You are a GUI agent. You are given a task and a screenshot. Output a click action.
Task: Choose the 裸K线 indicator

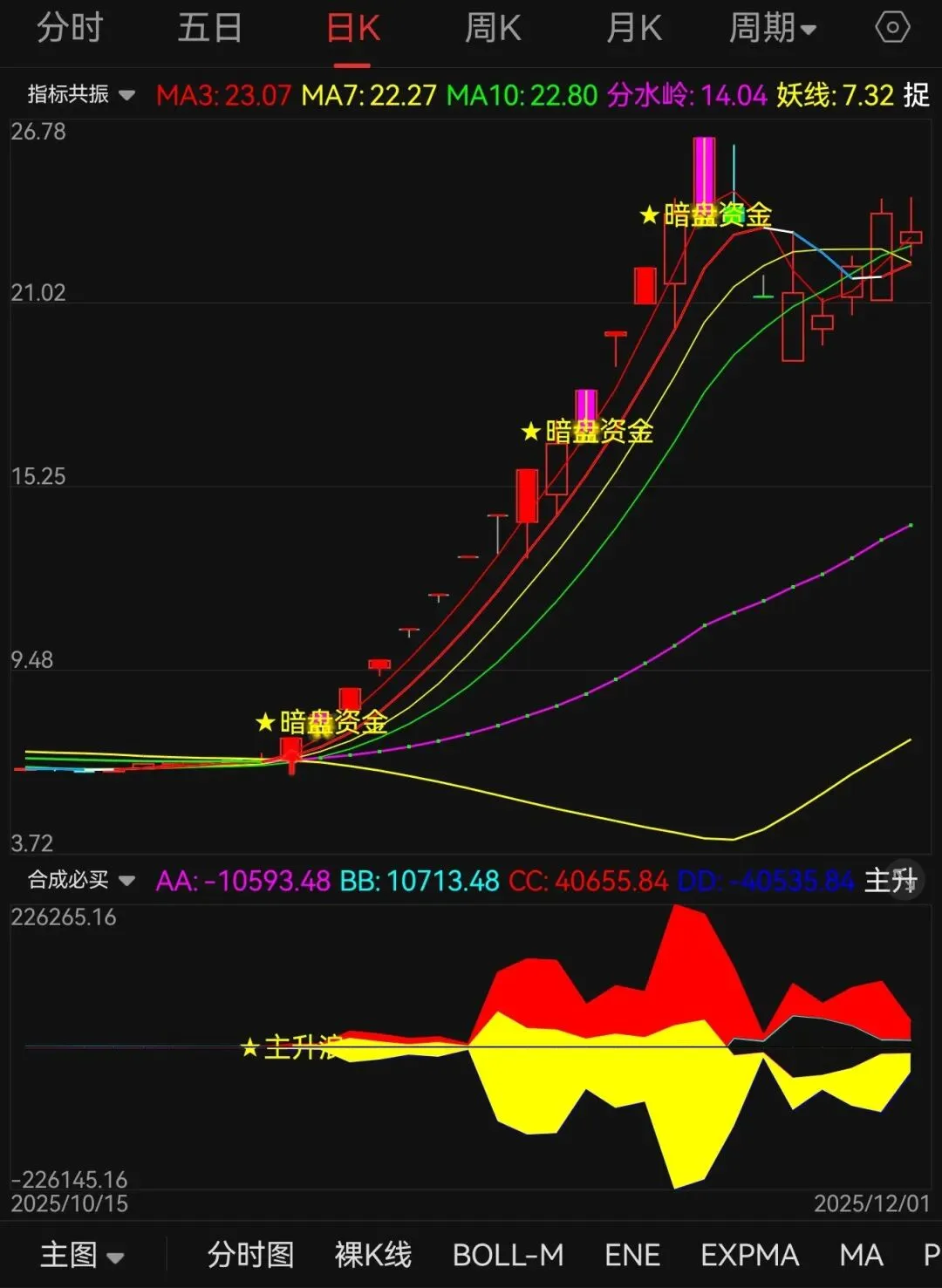click(373, 1255)
